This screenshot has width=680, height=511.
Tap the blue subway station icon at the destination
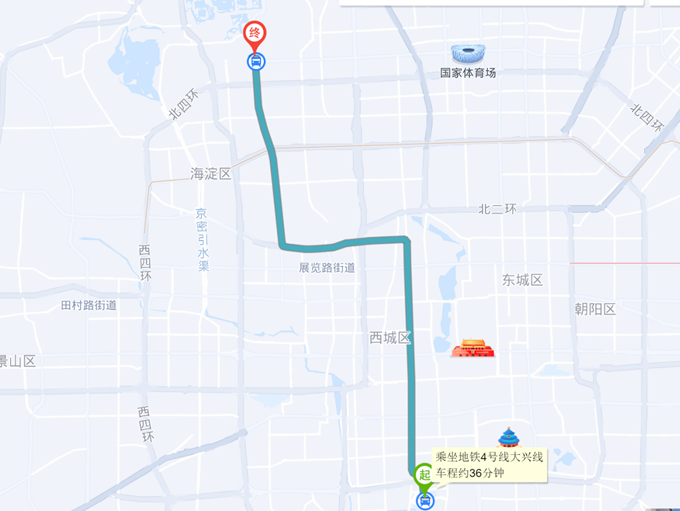tap(256, 62)
